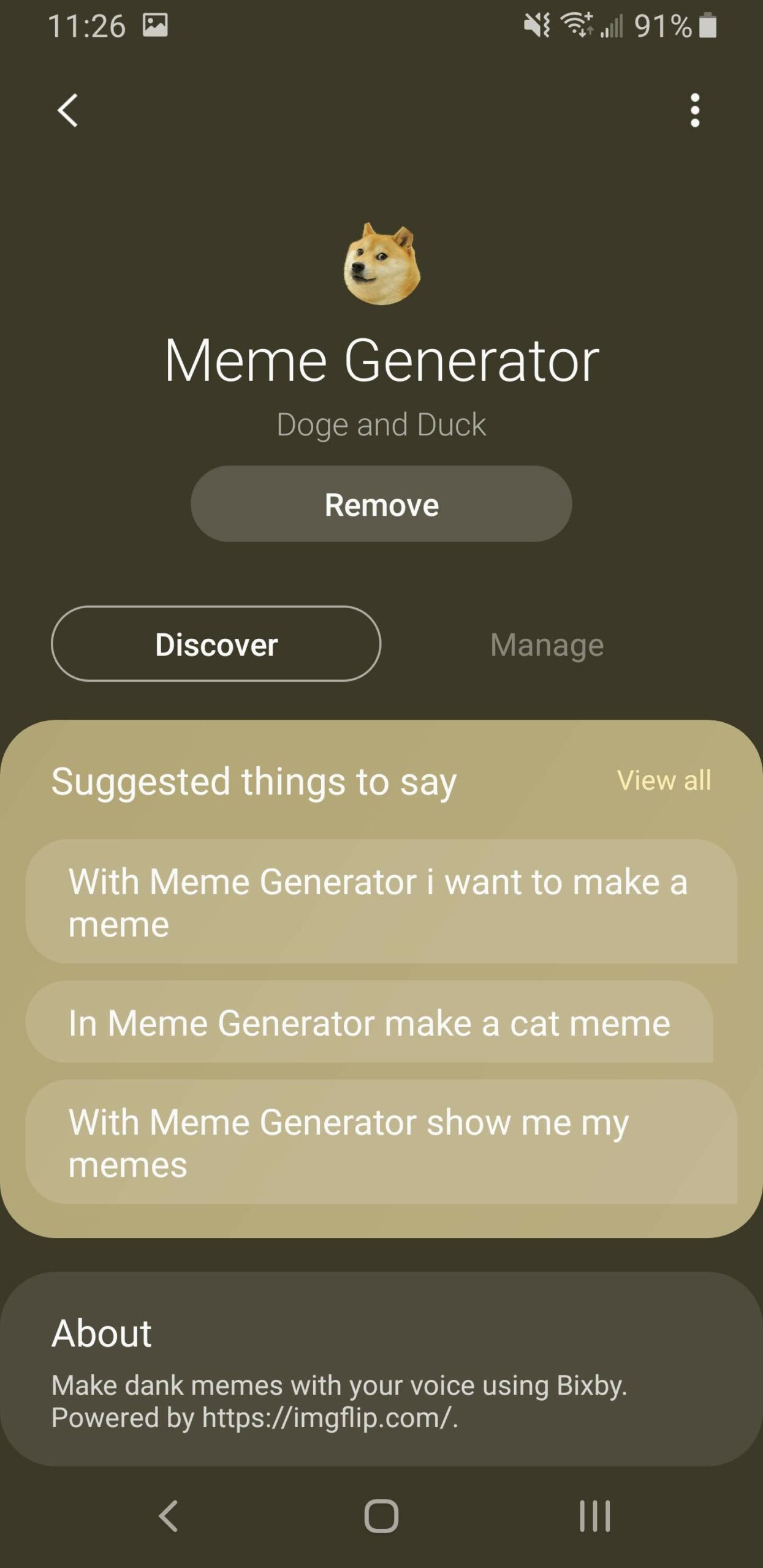Viewport: 763px width, 1568px height.
Task: Switch to the Manage tab
Action: pyautogui.click(x=547, y=644)
